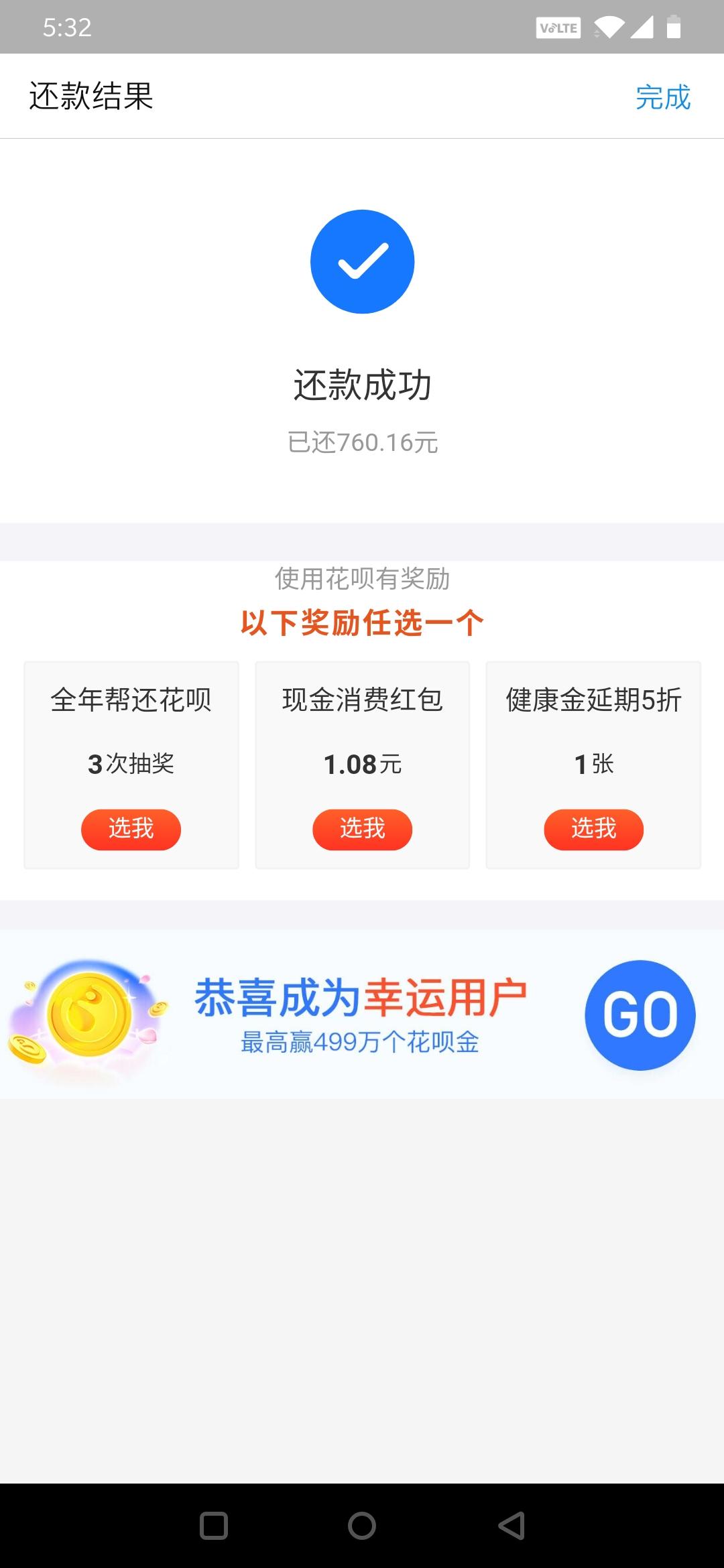Screen dimensions: 724x1568
Task: Choose 选我 under 现金消费红包 1.08元
Action: (362, 830)
